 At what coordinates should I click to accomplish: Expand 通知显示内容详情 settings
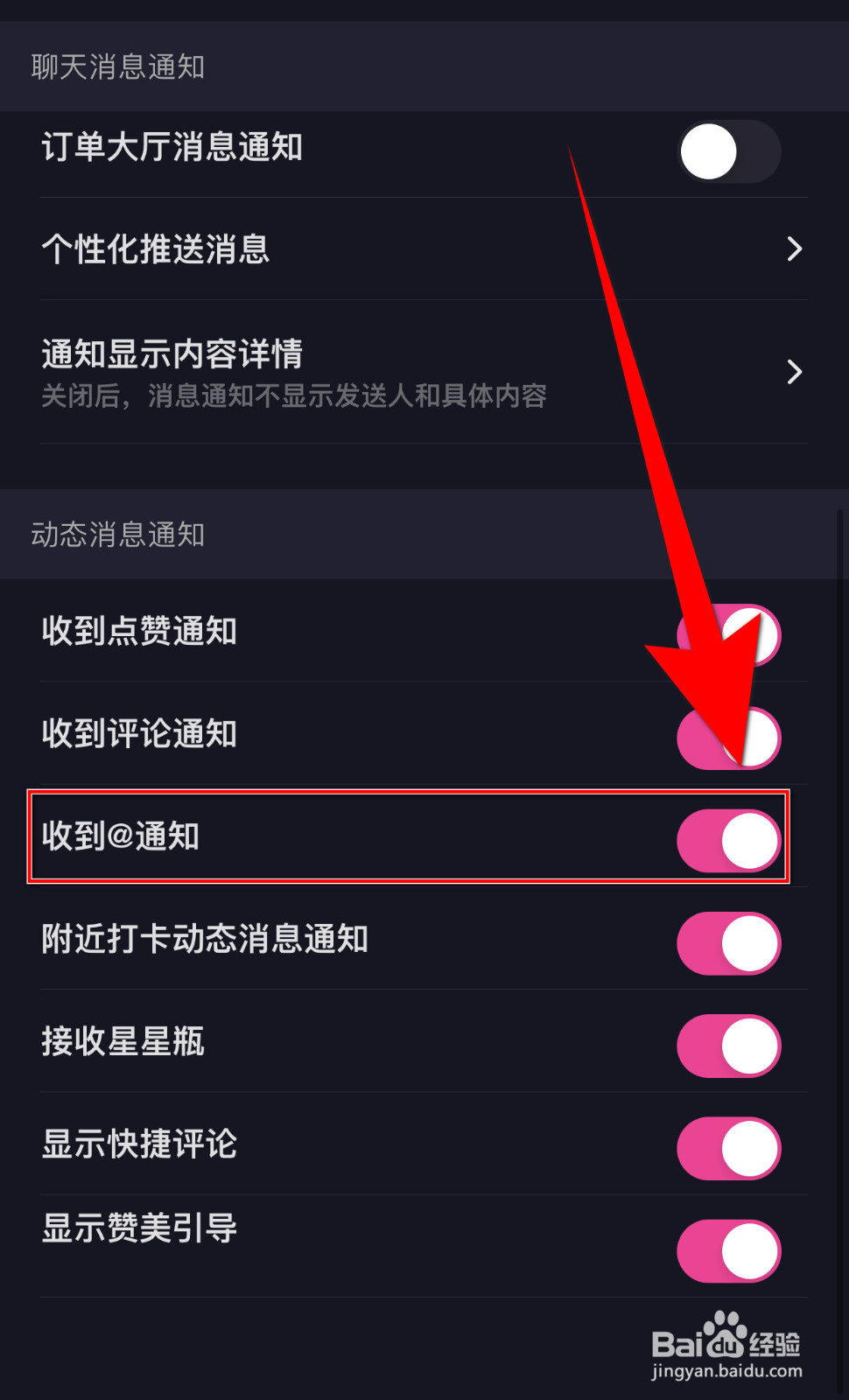(795, 372)
